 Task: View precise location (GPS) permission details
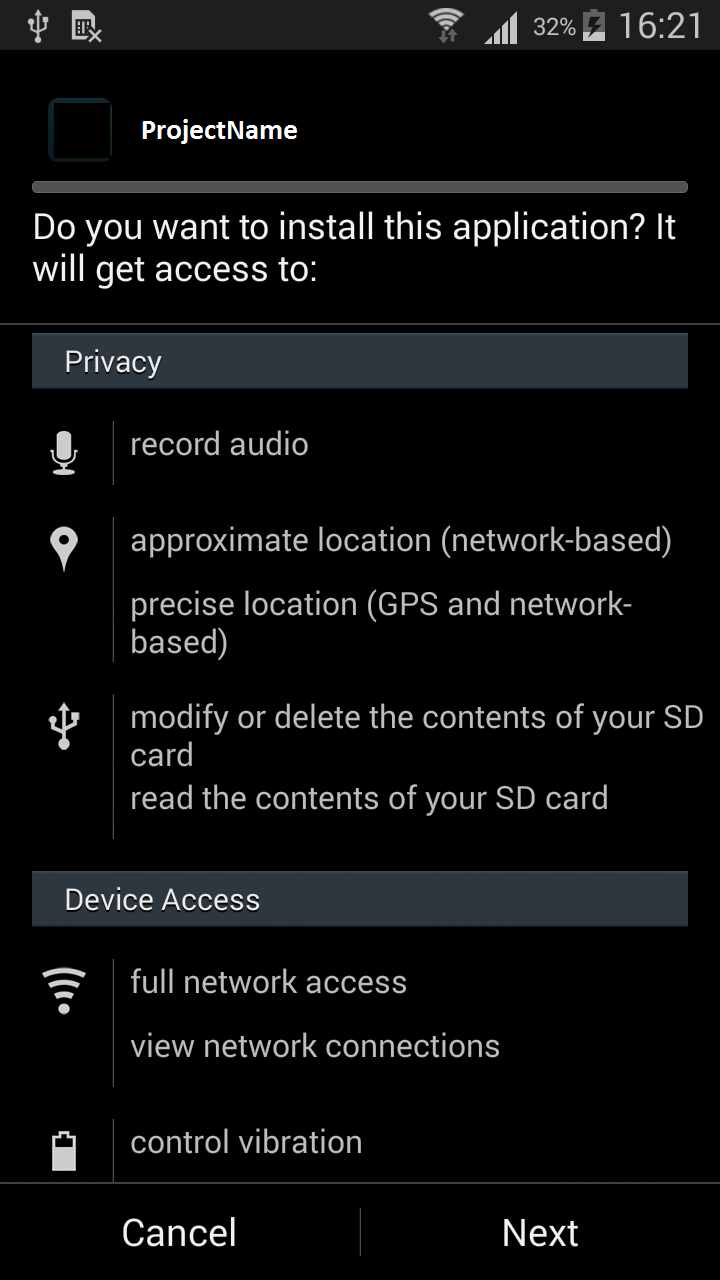coord(381,623)
